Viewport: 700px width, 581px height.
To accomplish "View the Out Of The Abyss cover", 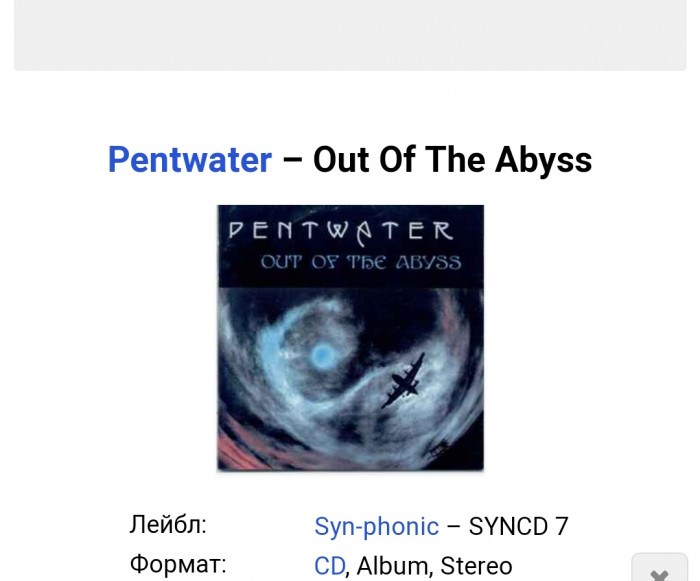I will pos(350,338).
